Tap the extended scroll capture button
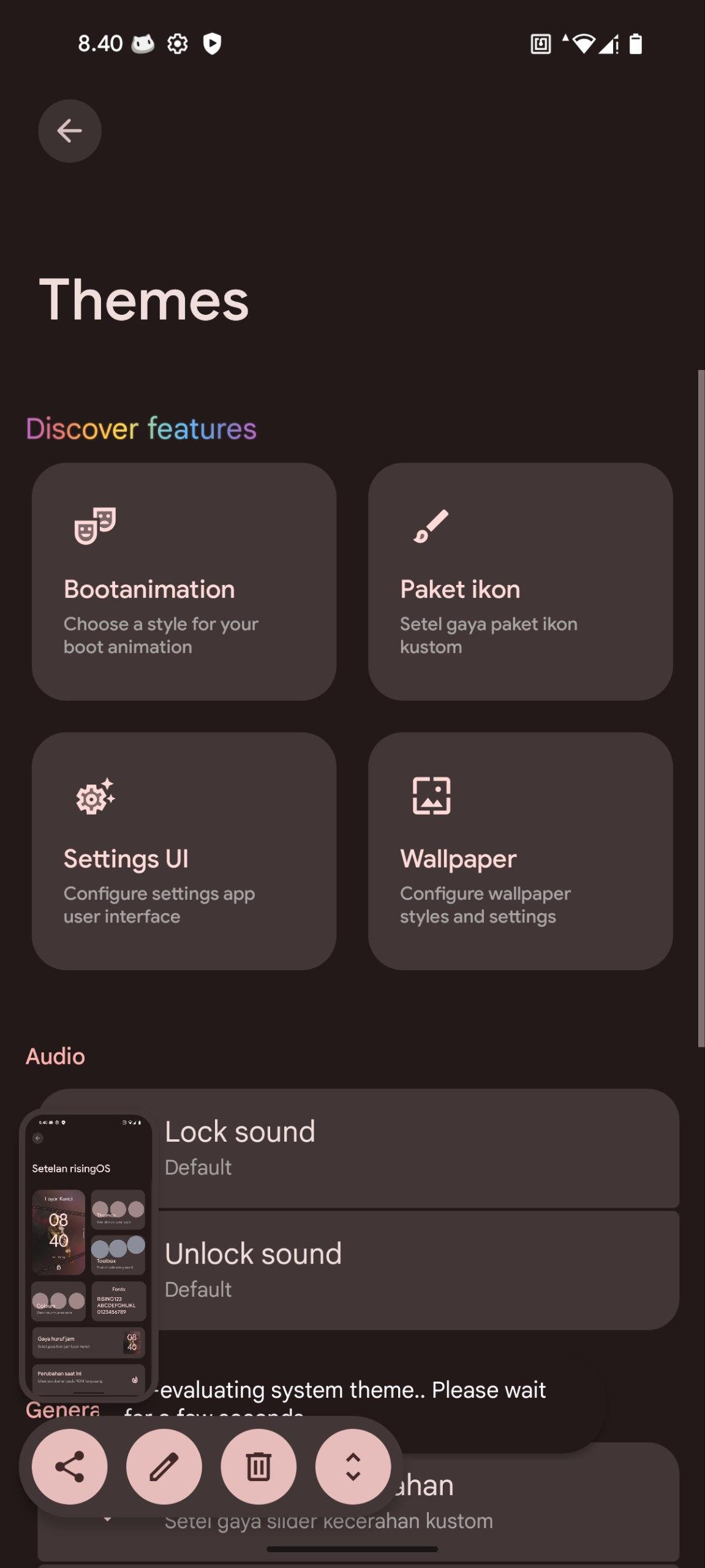 (353, 1466)
